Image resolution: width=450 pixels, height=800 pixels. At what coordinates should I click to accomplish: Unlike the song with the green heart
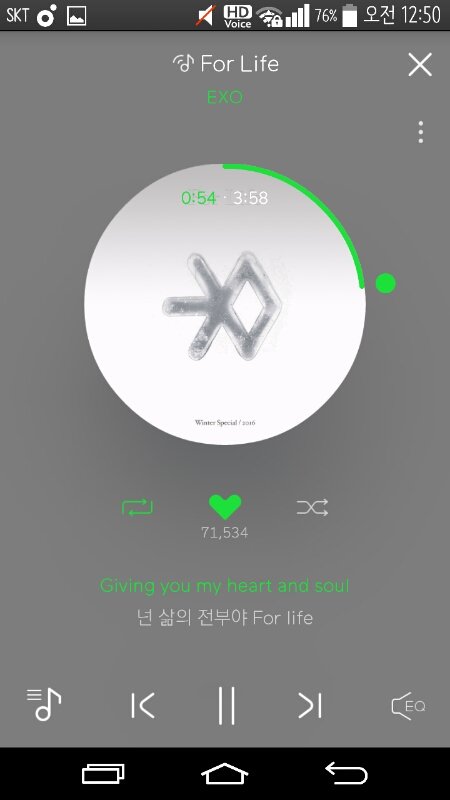(225, 507)
